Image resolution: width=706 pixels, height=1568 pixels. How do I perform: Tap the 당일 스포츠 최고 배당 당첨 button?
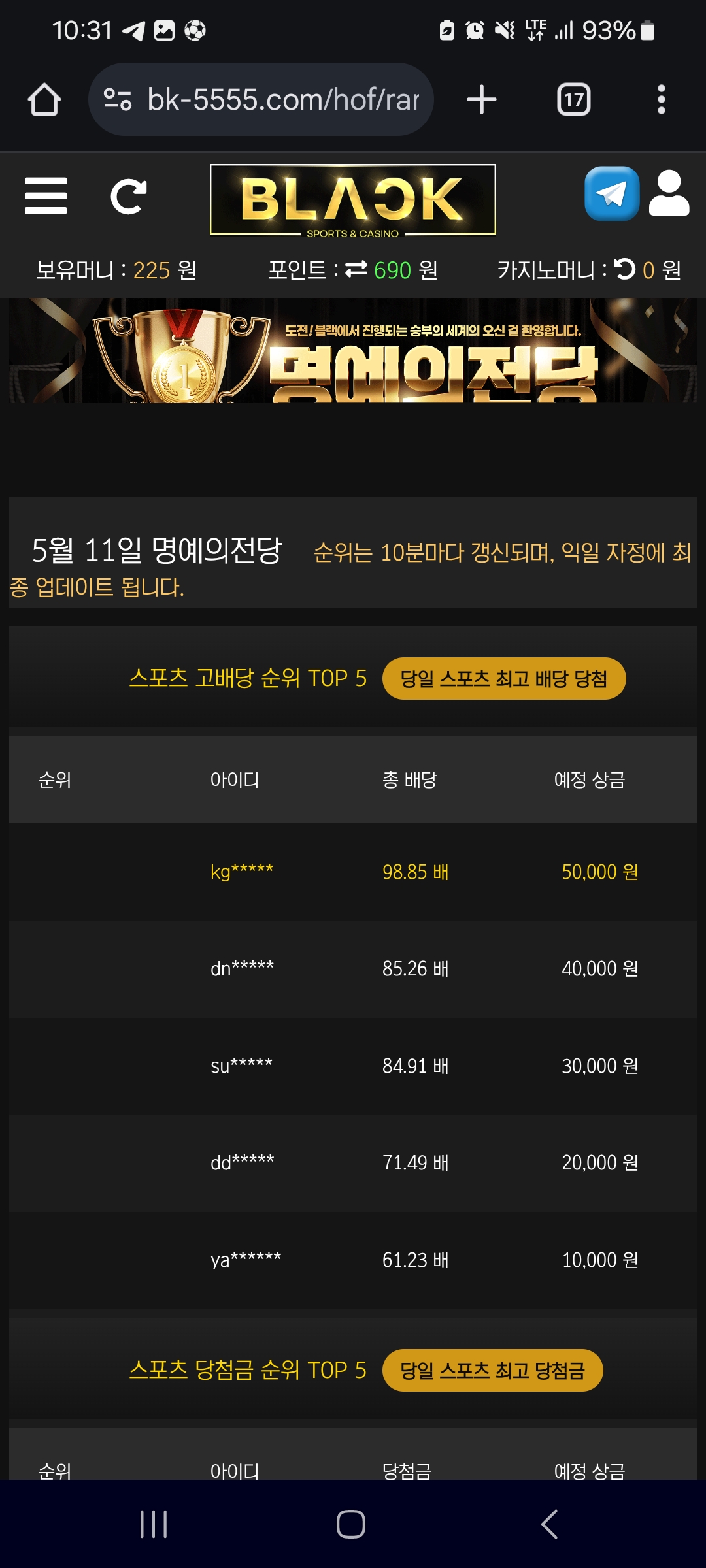coord(504,679)
